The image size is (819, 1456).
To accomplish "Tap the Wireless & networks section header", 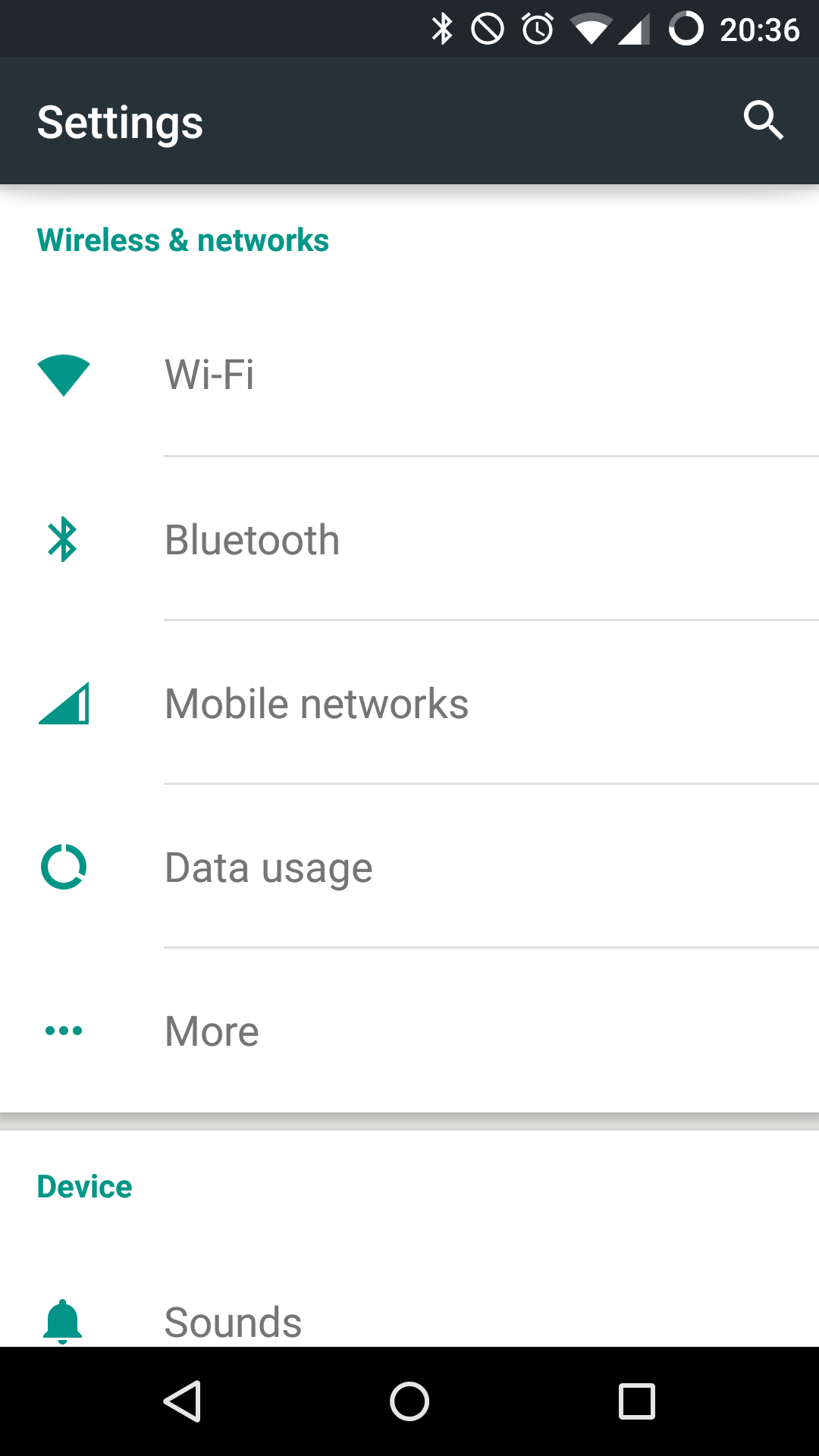I will [x=183, y=240].
